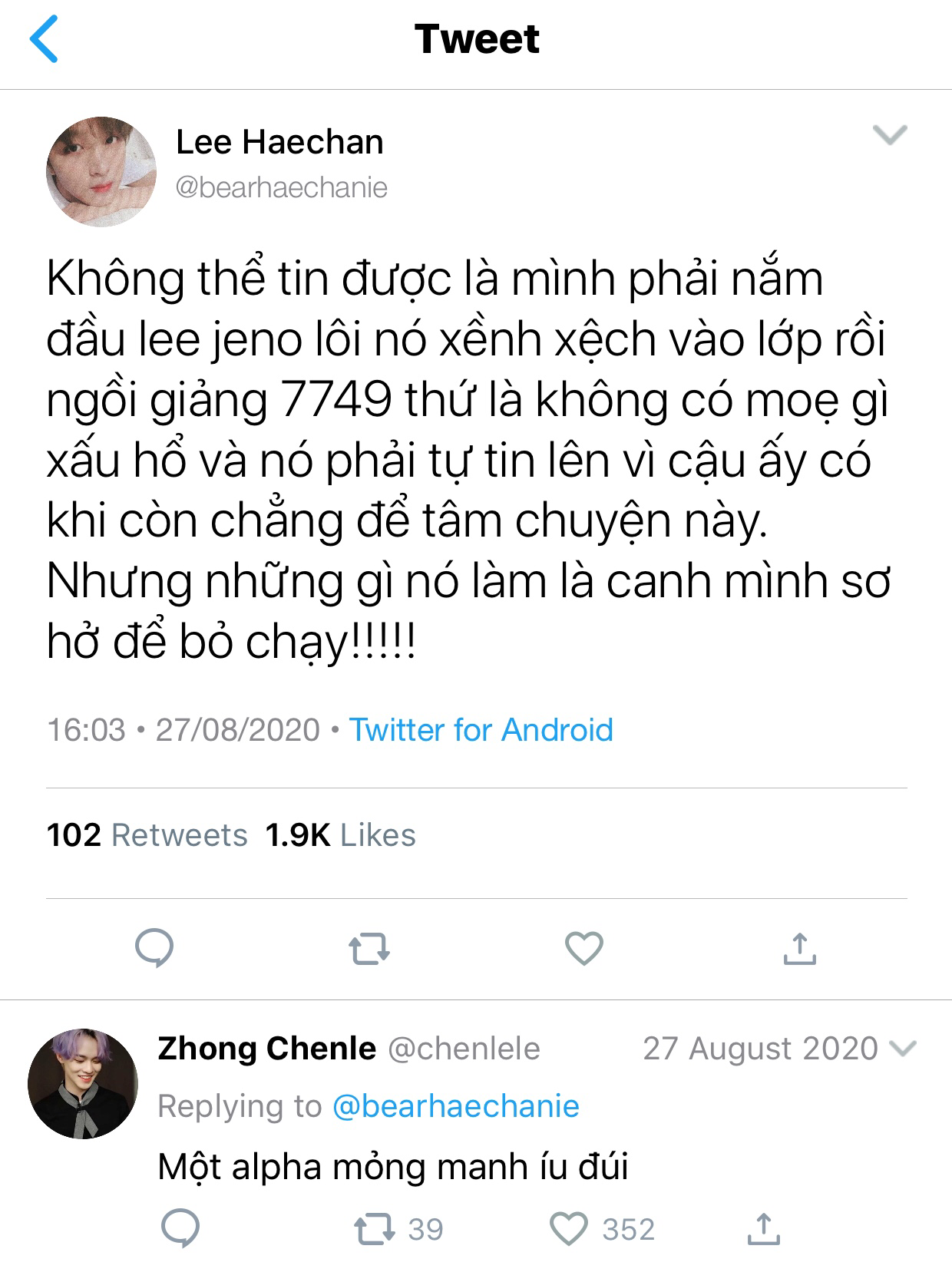Reply to Zhong Chenle's comment

(180, 1228)
